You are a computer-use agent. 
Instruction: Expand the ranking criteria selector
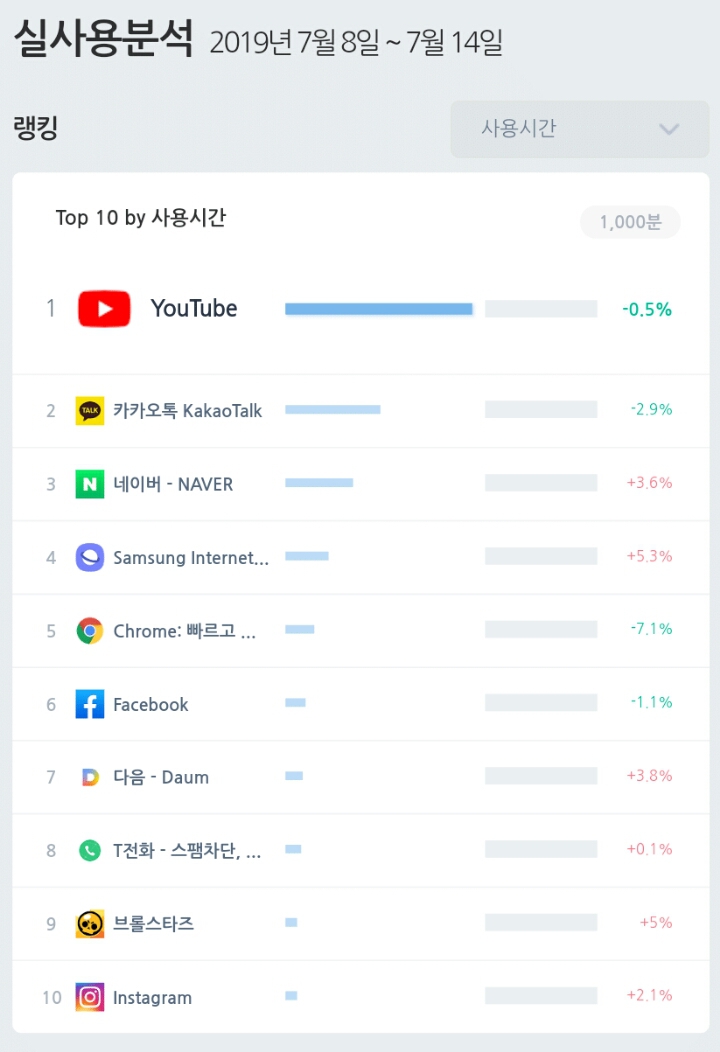(x=578, y=129)
